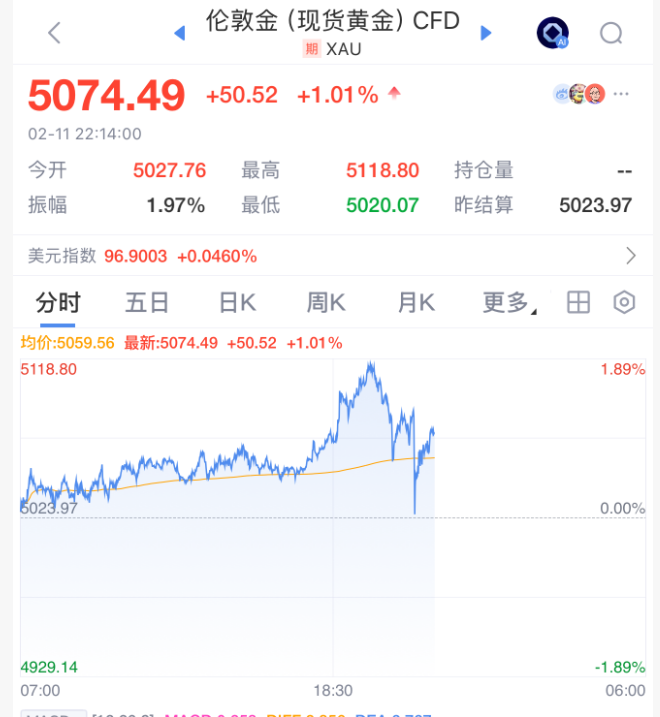
Task: Open chart settings hexagon icon
Action: click(x=625, y=302)
